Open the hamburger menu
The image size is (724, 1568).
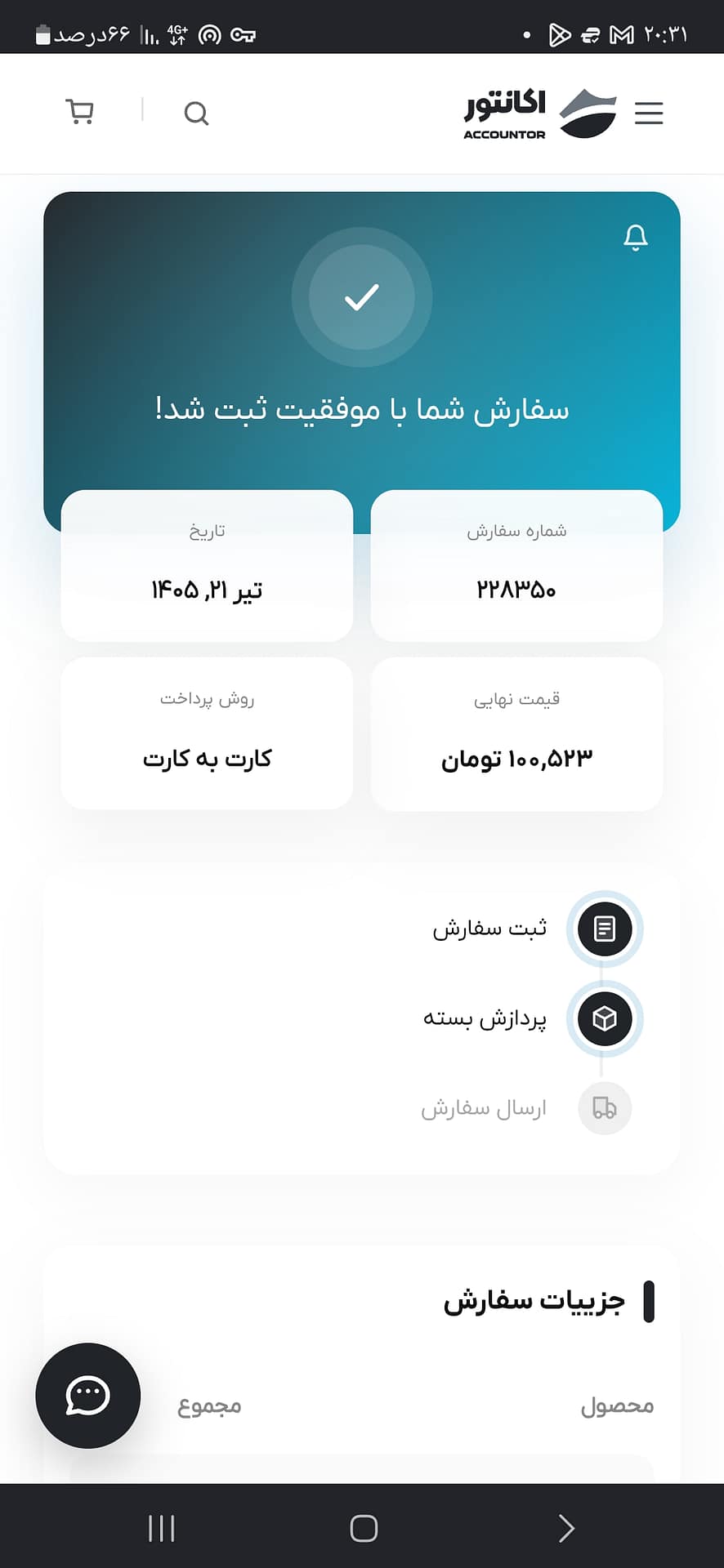point(649,113)
